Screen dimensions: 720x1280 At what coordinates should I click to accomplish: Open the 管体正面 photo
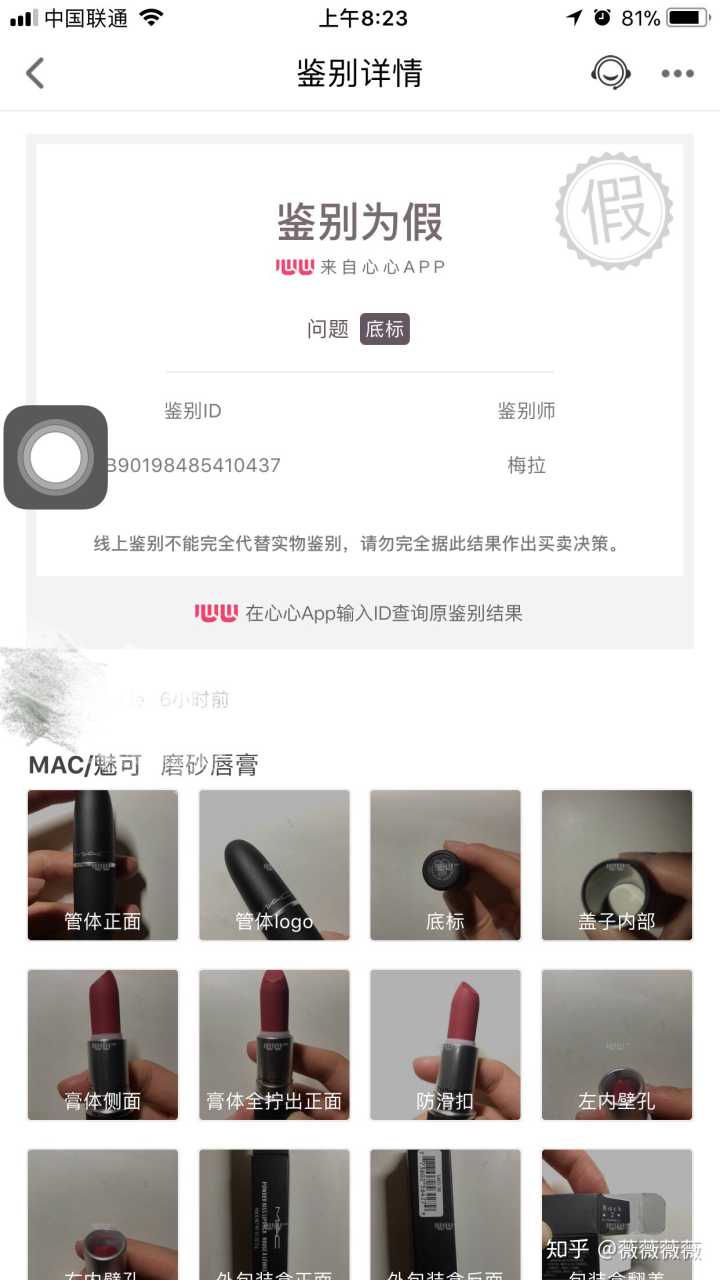[102, 865]
